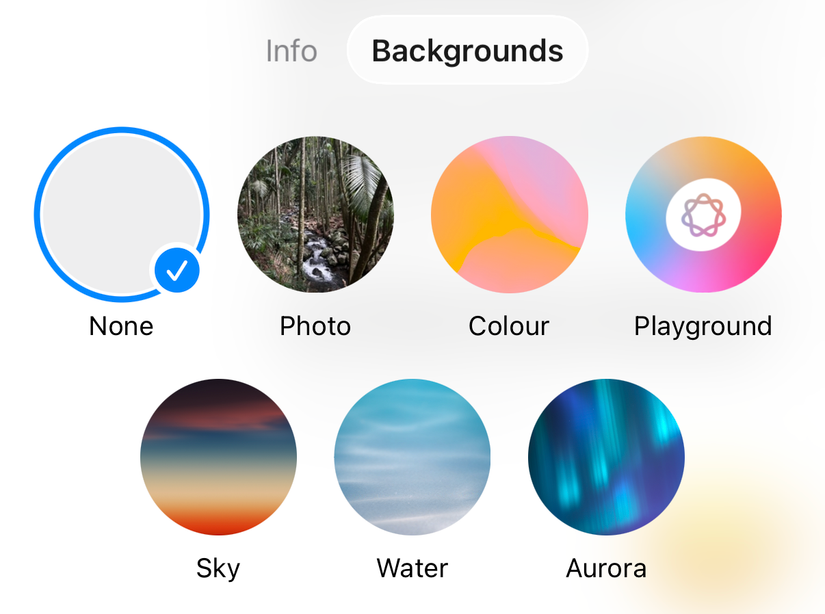Switch to the Info tab
Image resolution: width=825 pixels, height=614 pixels.
pyautogui.click(x=291, y=51)
